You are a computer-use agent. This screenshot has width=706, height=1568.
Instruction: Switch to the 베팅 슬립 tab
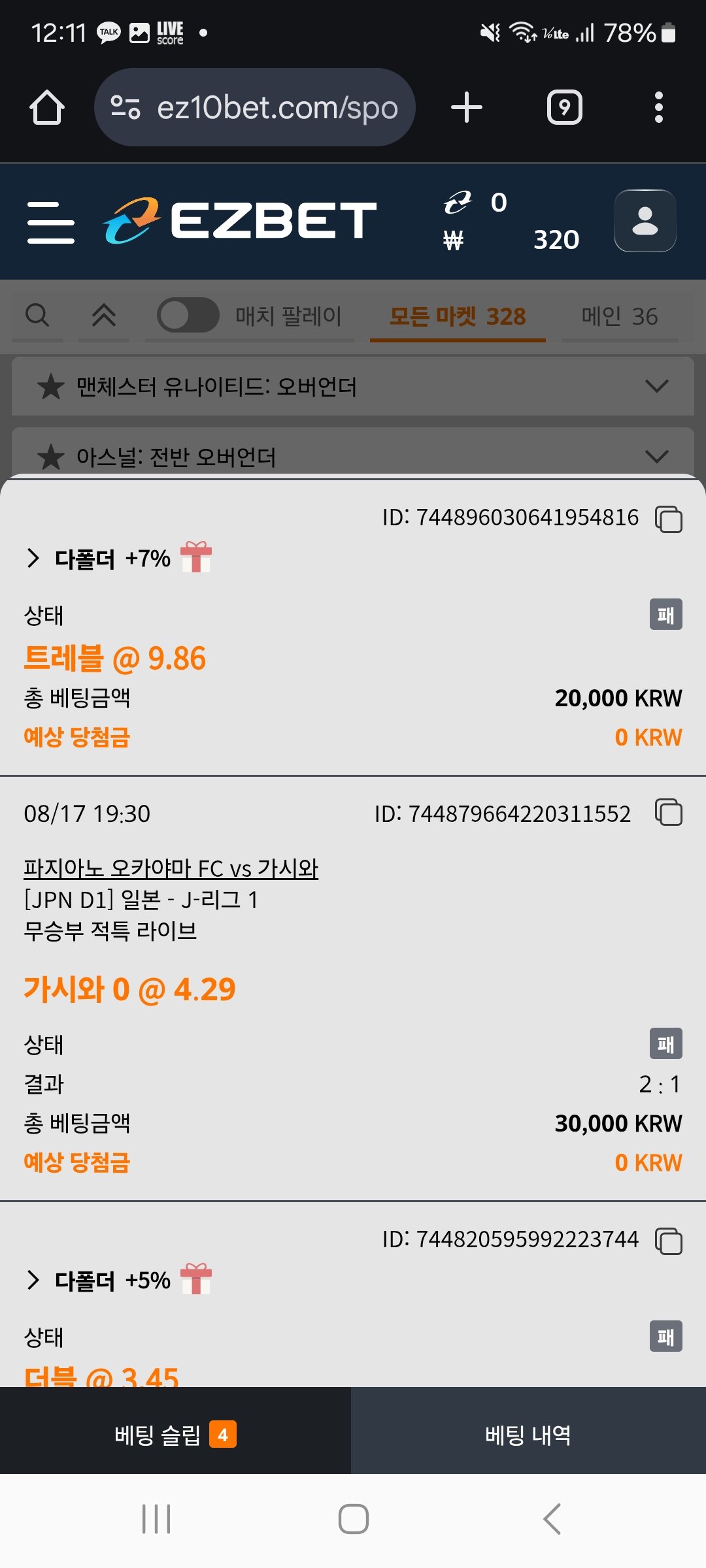click(x=175, y=1435)
